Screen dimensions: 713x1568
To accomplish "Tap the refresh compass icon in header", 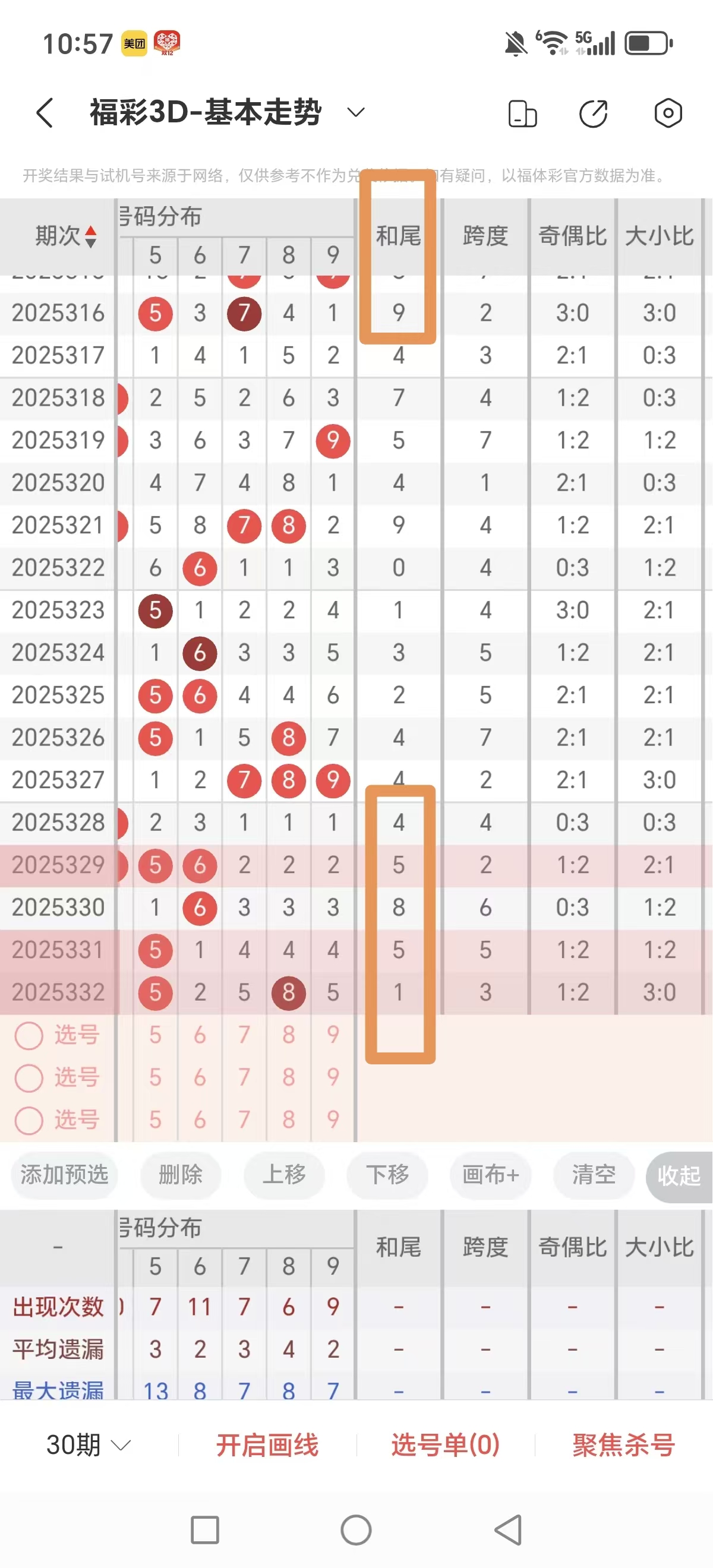I will (594, 113).
